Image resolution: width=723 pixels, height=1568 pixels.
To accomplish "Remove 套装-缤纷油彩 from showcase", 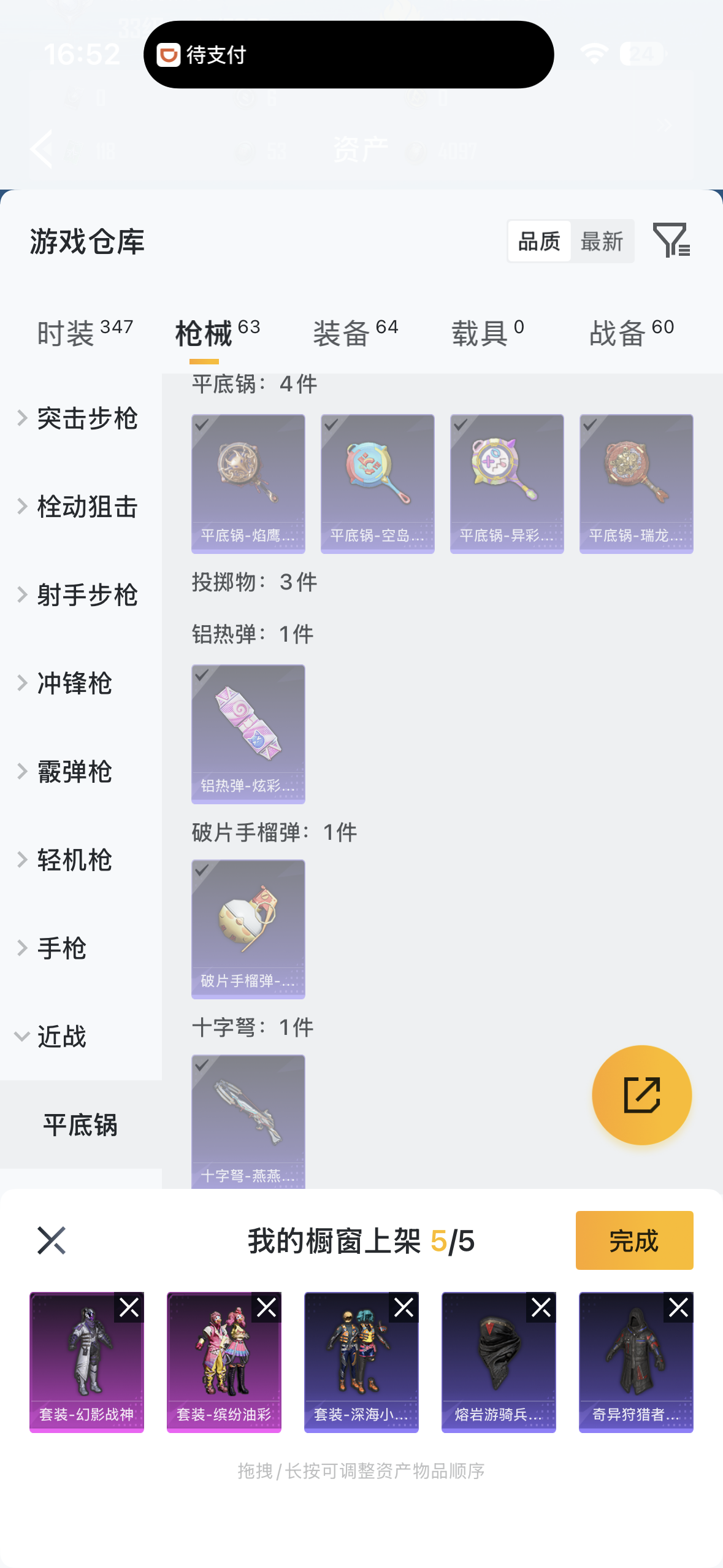I will (x=266, y=1307).
